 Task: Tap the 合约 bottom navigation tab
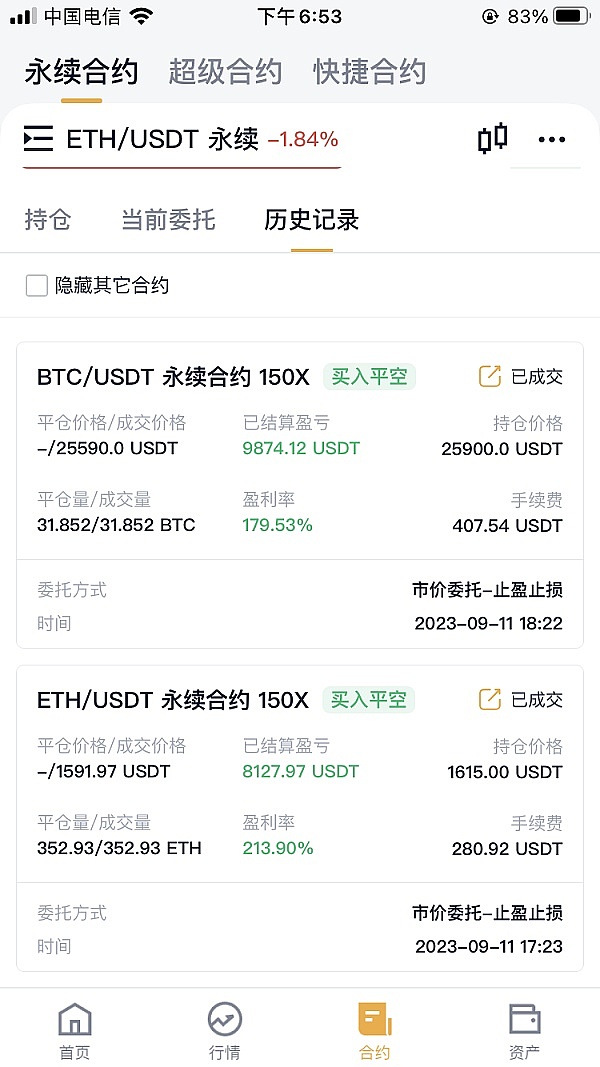pos(374,1031)
